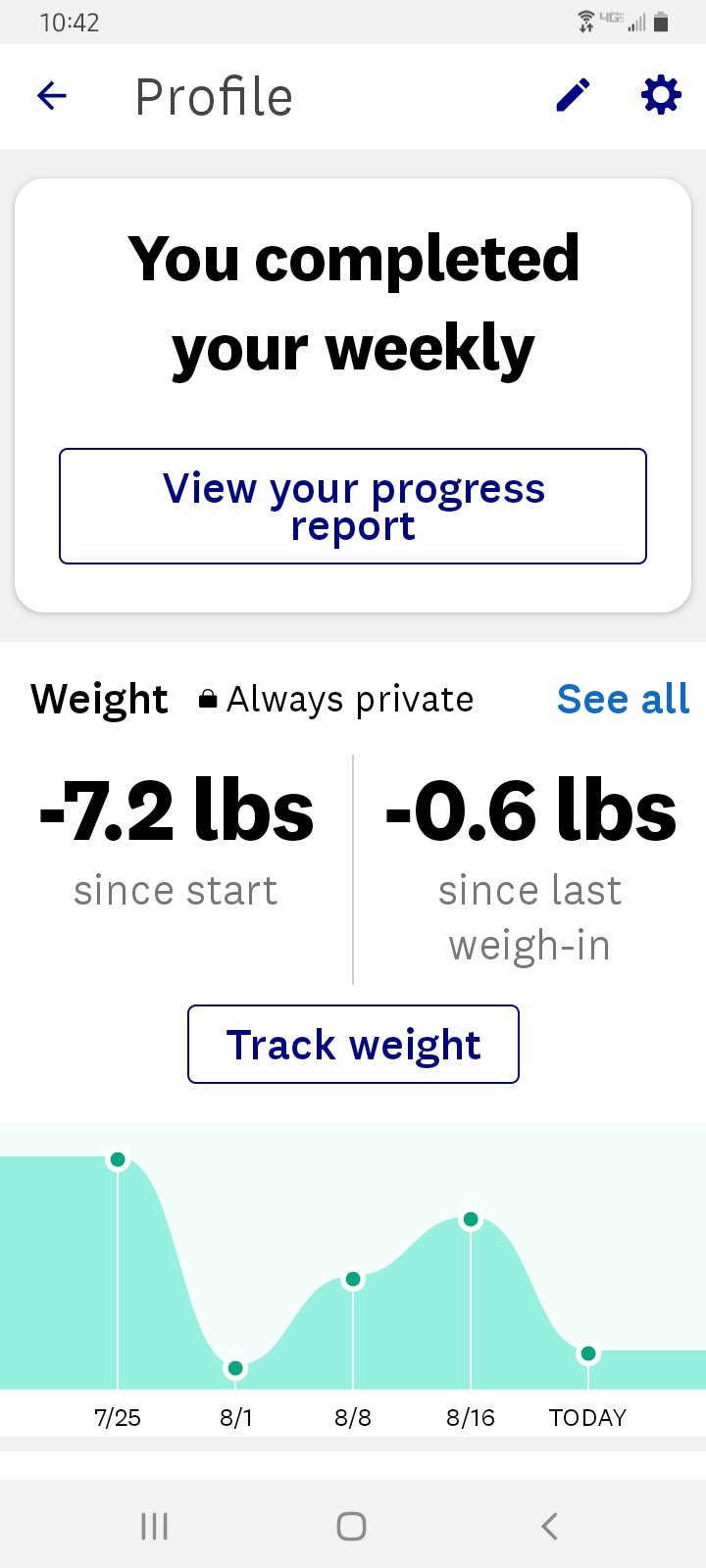Edit profile with the pencil icon
This screenshot has width=706, height=1568.
coord(573,96)
